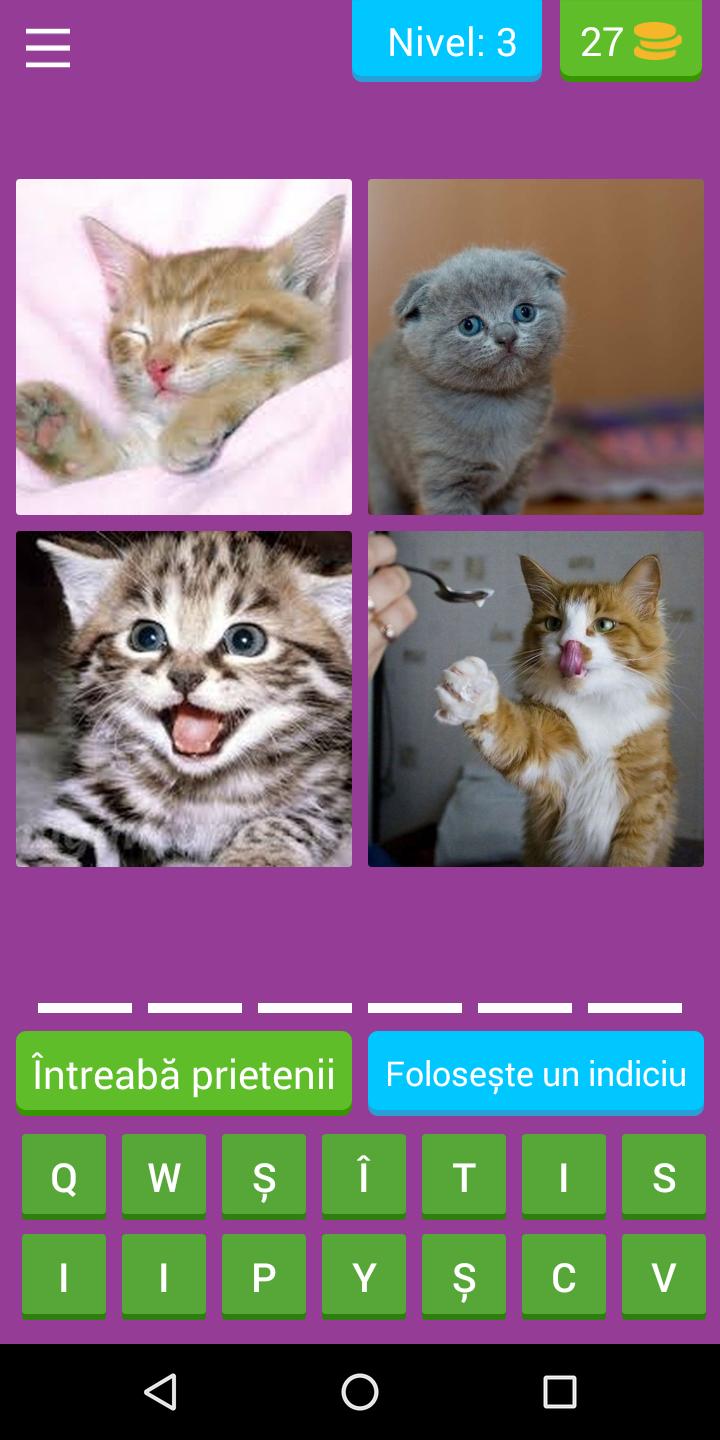The image size is (720, 1440).
Task: Enlarge the cat licking spoon picture
Action: point(536,699)
